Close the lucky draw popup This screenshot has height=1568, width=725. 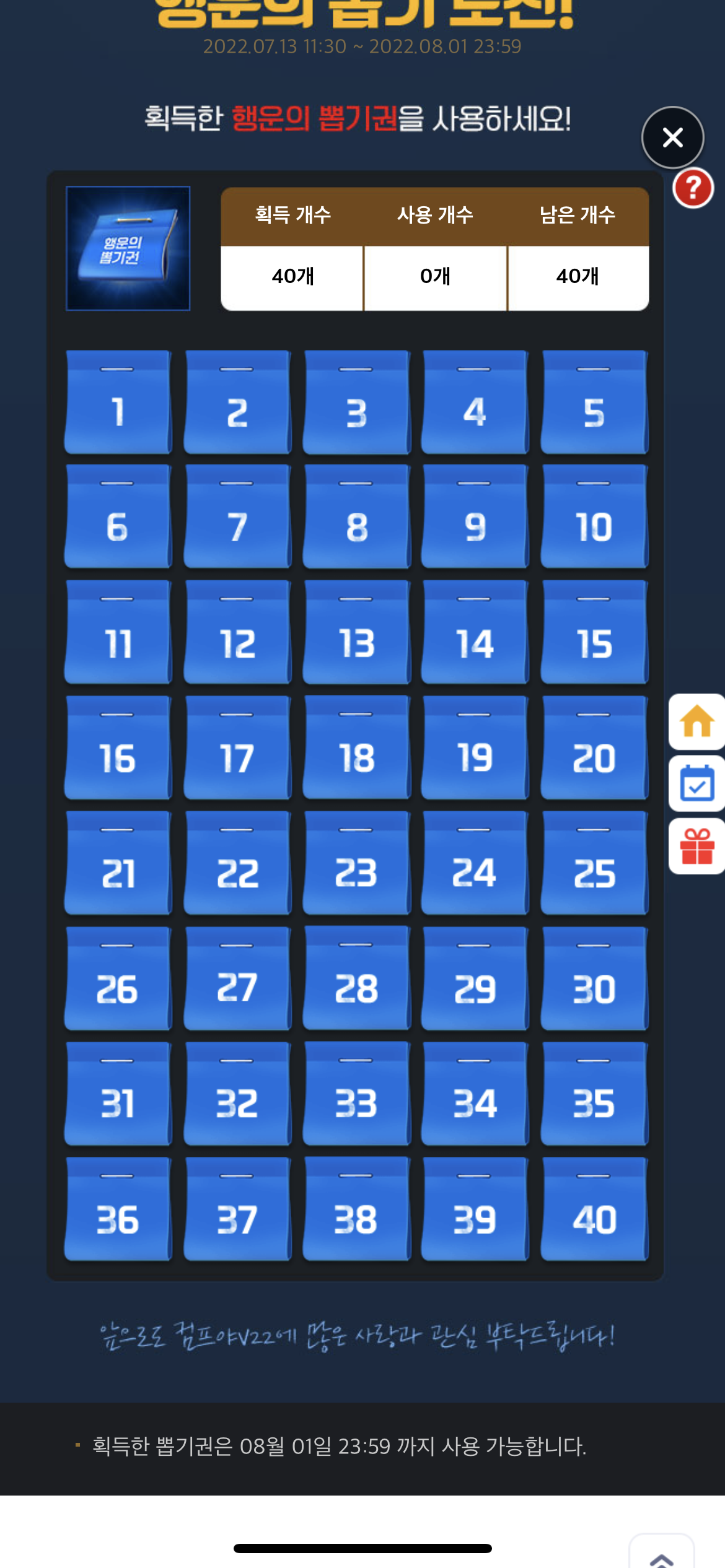[x=672, y=137]
